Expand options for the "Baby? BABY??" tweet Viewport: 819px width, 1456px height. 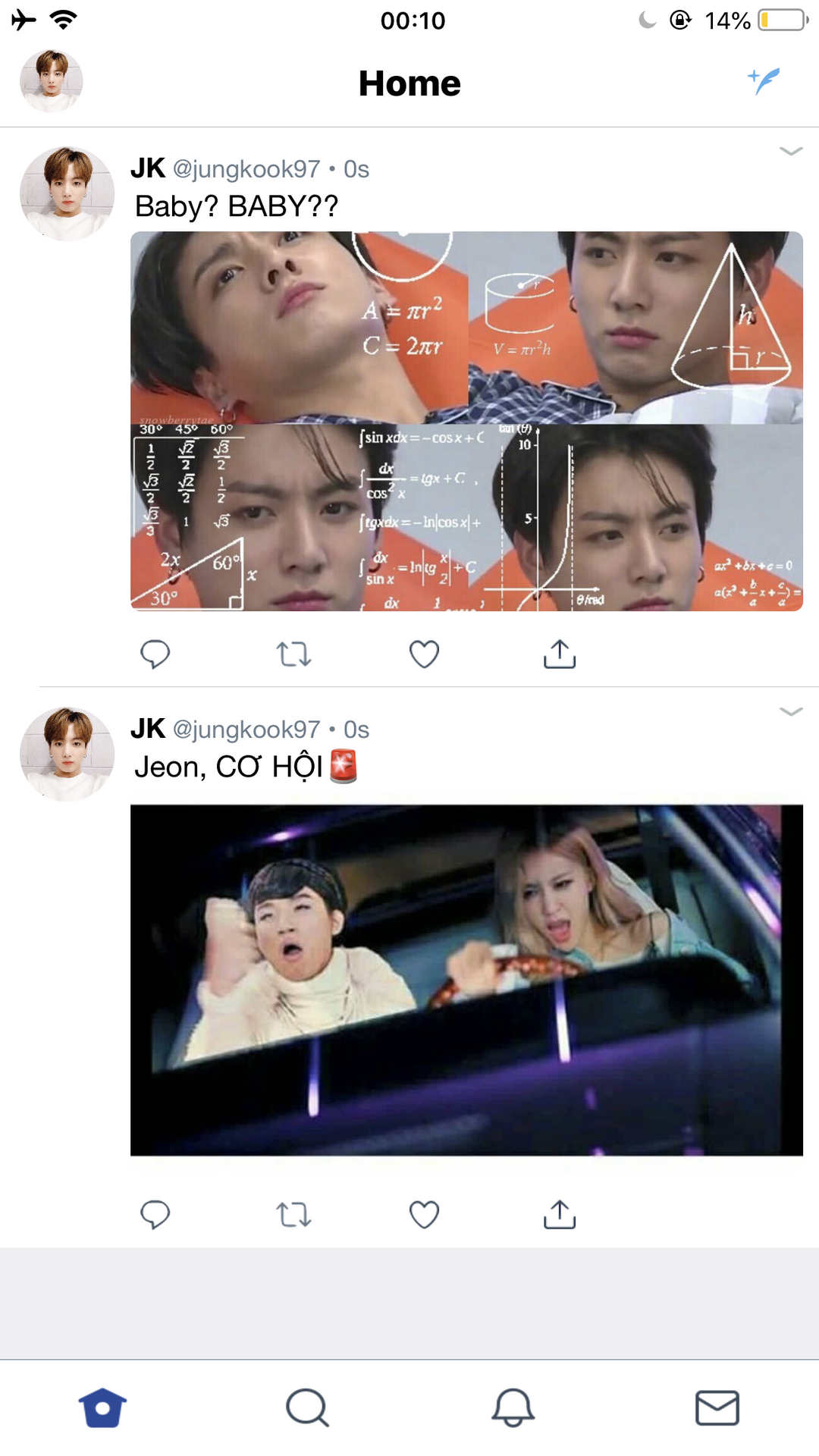point(790,151)
